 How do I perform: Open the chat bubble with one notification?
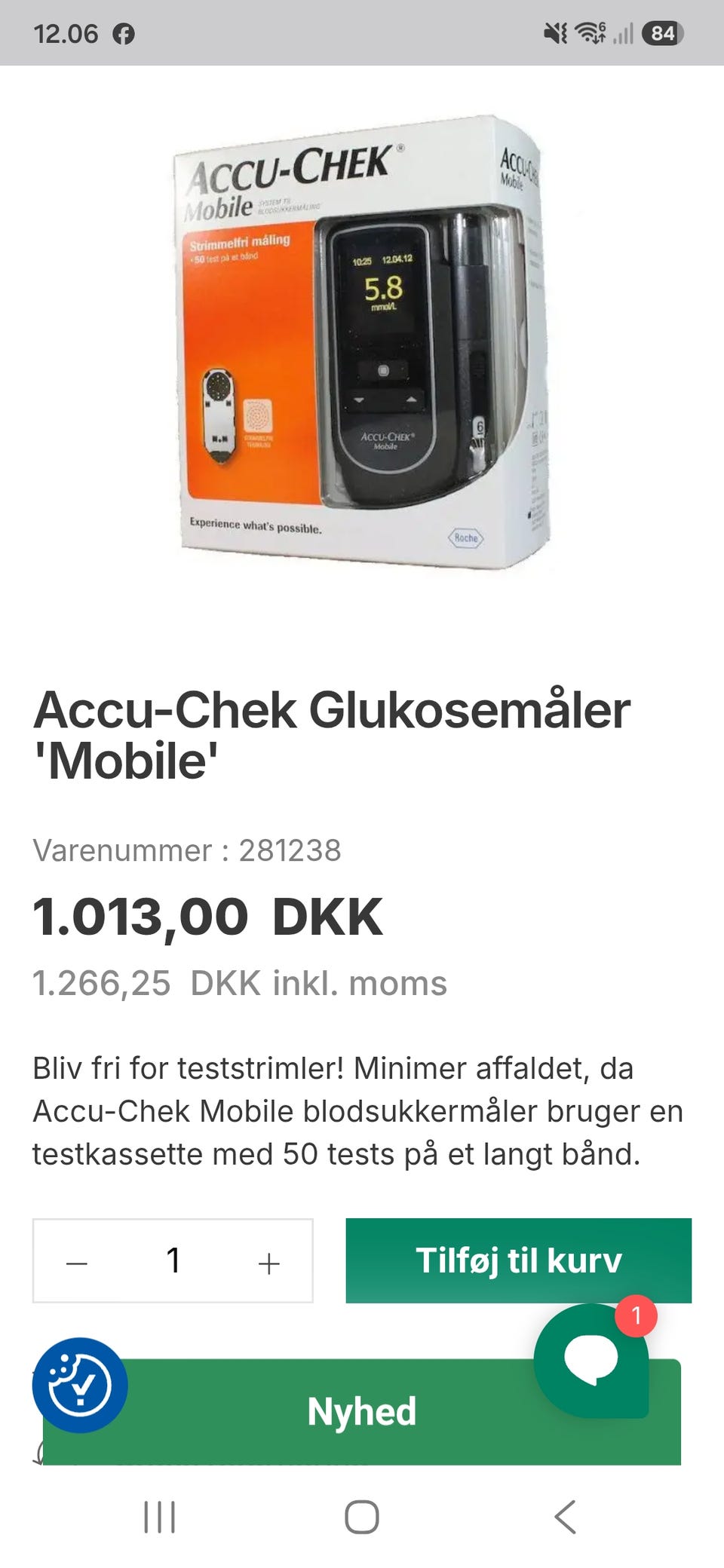[591, 1361]
